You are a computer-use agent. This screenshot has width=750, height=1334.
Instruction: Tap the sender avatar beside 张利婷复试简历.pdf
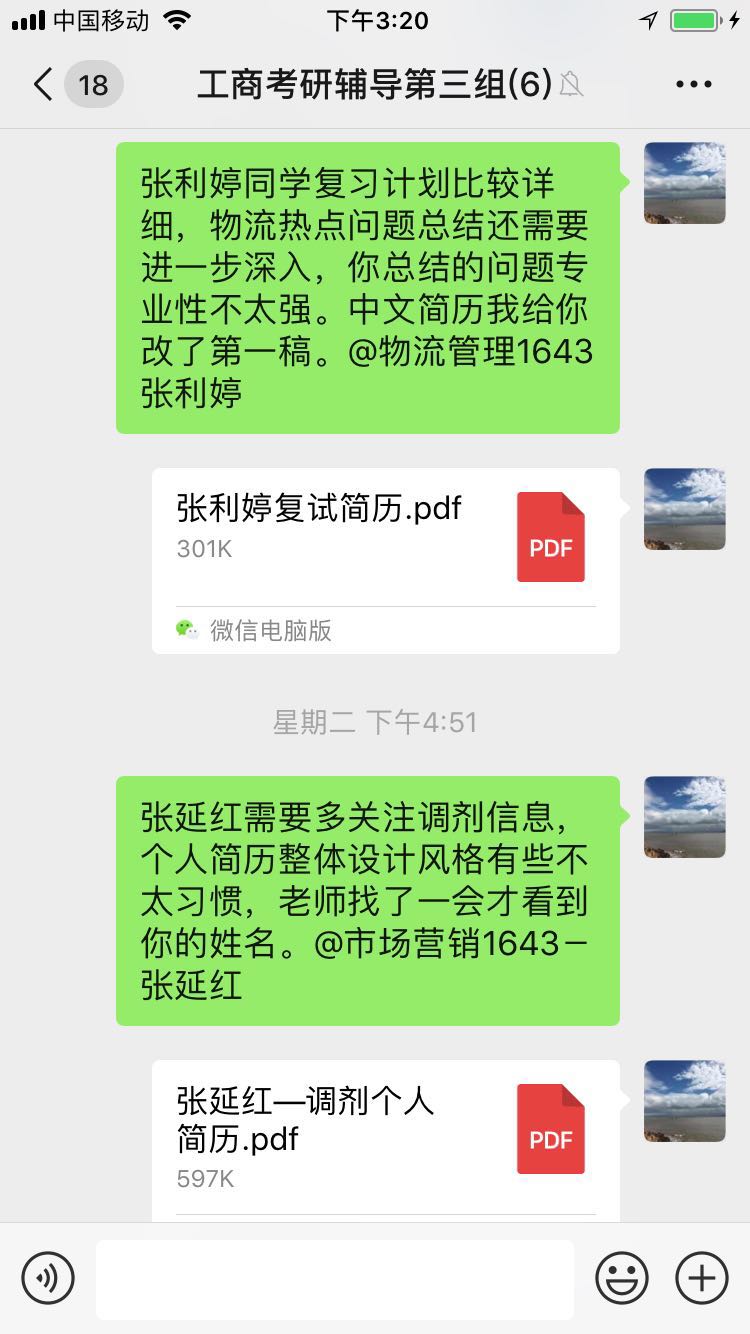pyautogui.click(x=685, y=509)
